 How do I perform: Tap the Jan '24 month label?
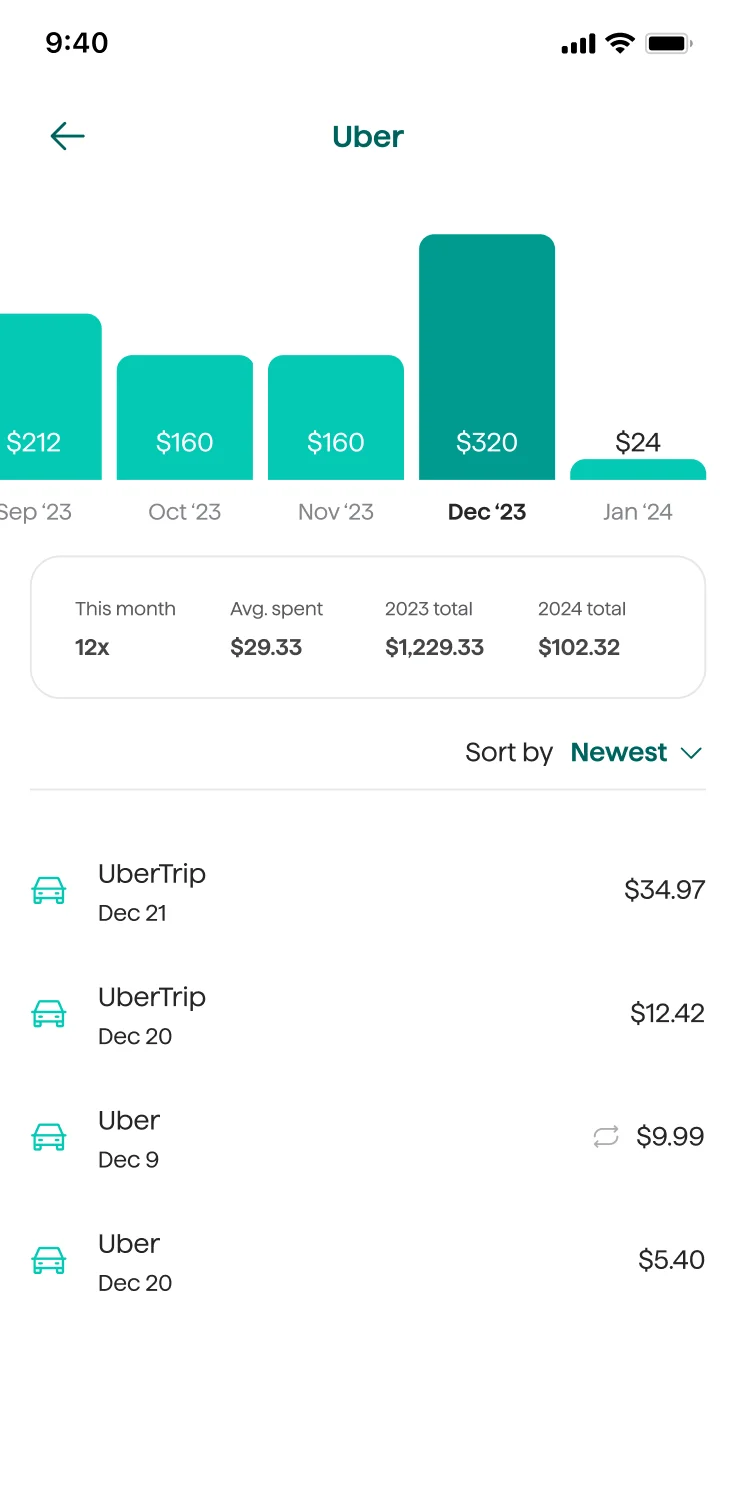tap(637, 512)
